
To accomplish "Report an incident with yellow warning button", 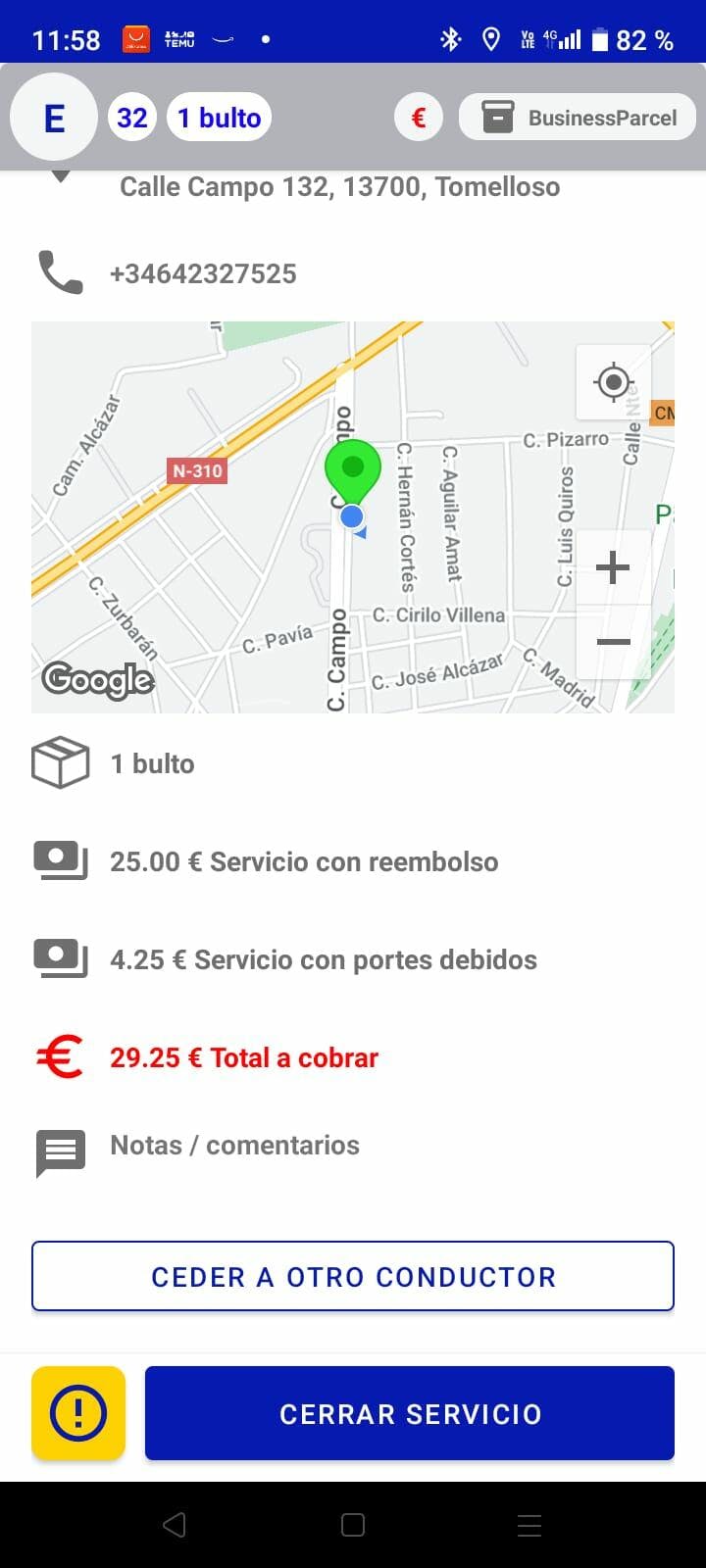I will [x=78, y=1413].
